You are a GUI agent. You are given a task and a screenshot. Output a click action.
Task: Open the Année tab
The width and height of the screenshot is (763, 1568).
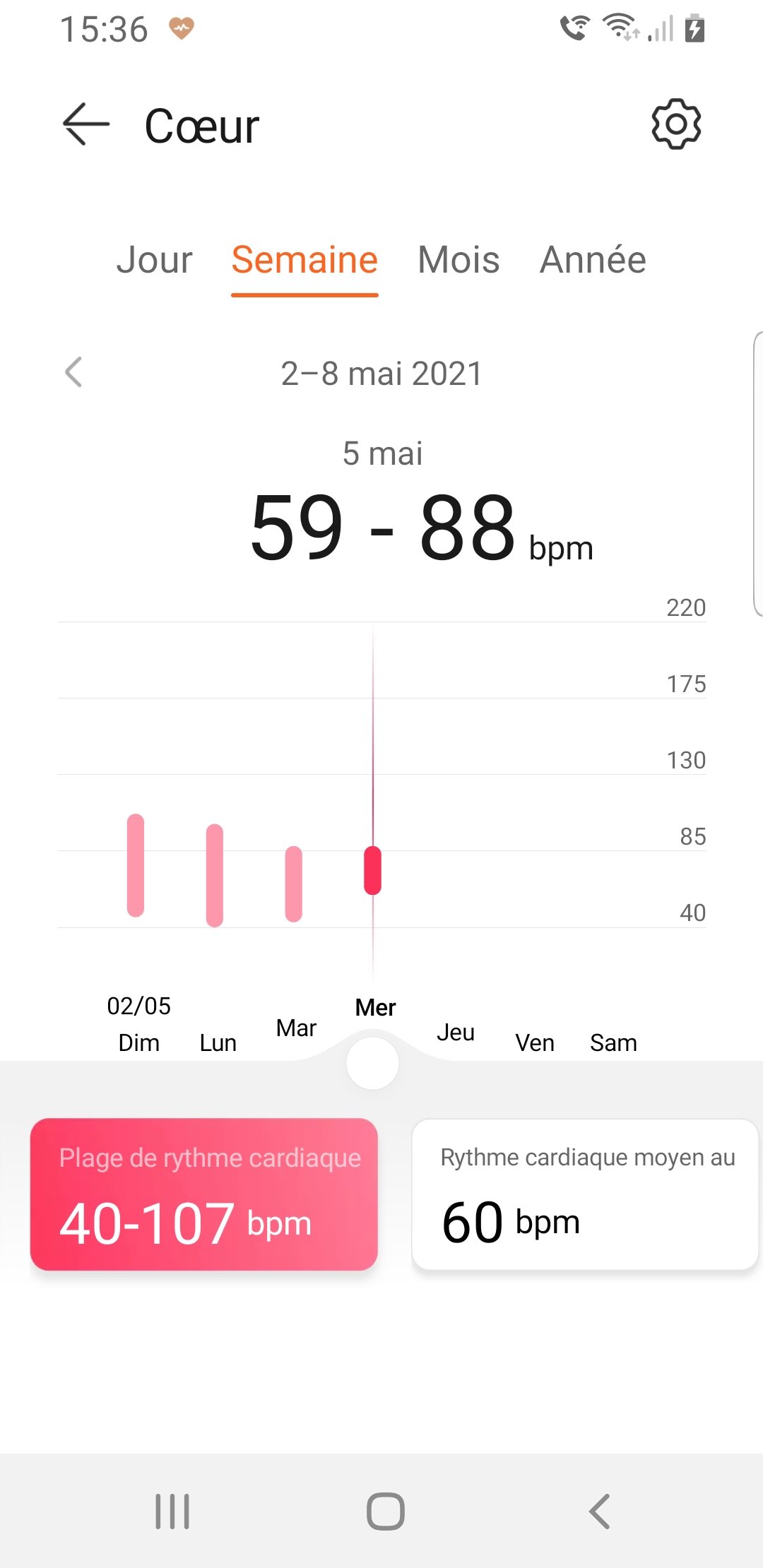(593, 260)
